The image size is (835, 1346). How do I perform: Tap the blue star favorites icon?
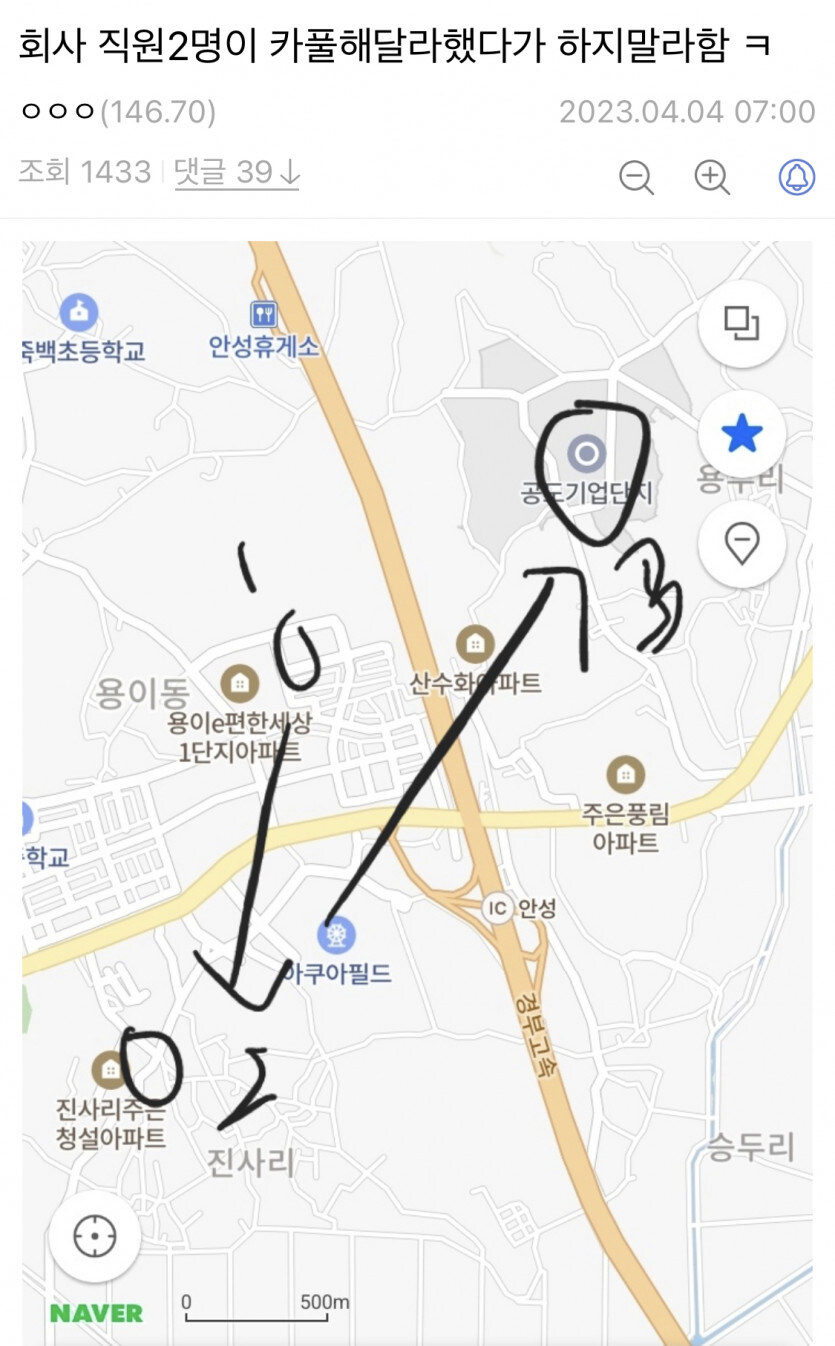(742, 435)
